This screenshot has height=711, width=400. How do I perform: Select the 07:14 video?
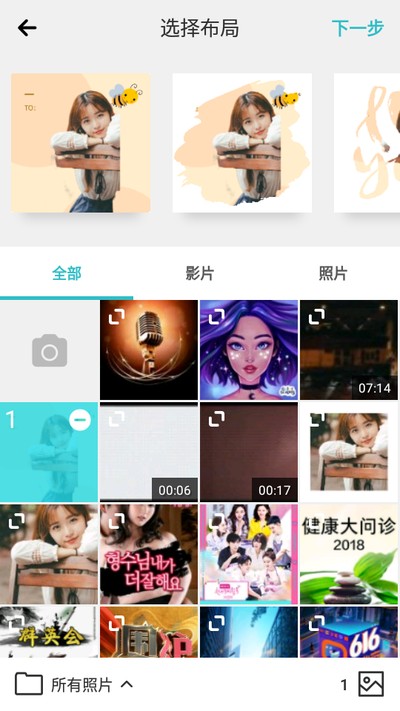[x=349, y=350]
